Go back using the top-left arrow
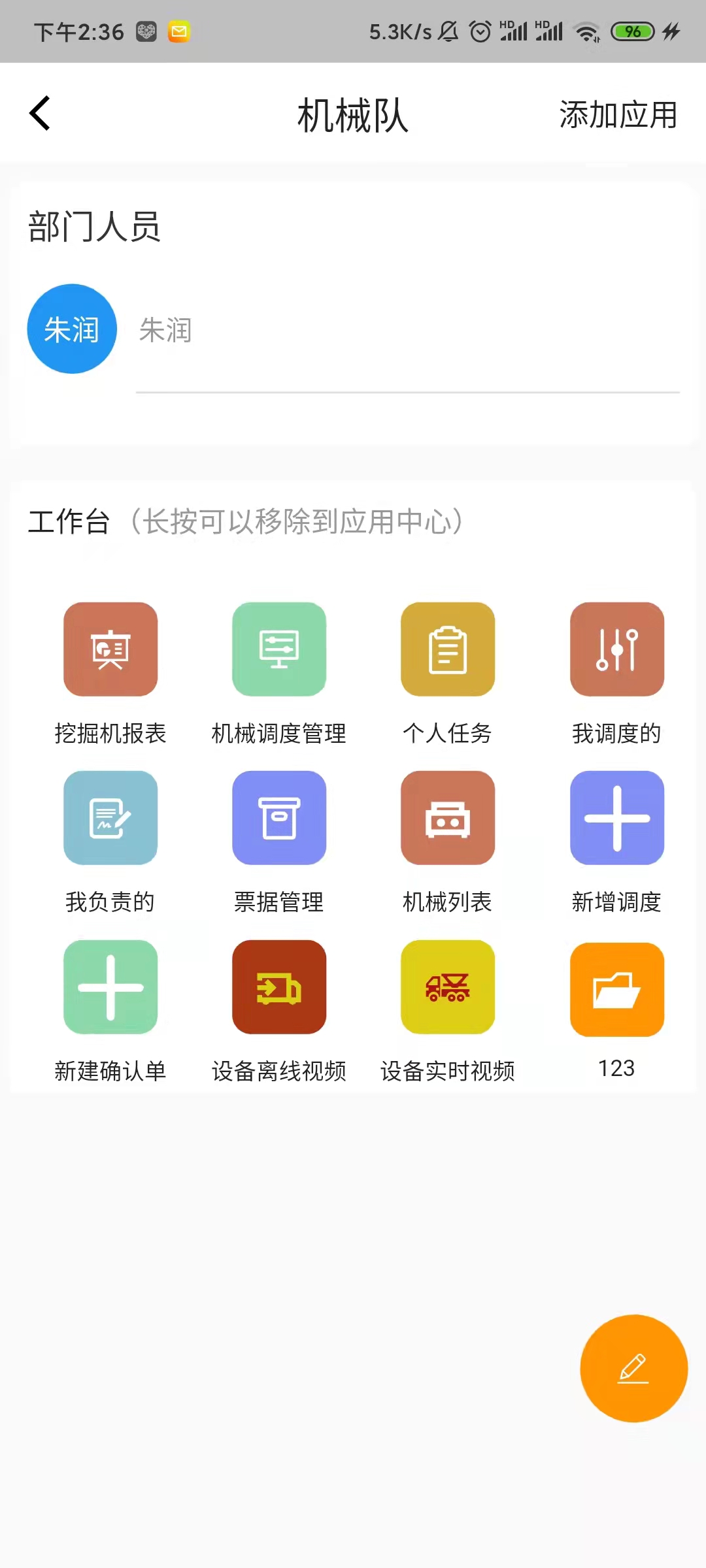 pos(40,114)
